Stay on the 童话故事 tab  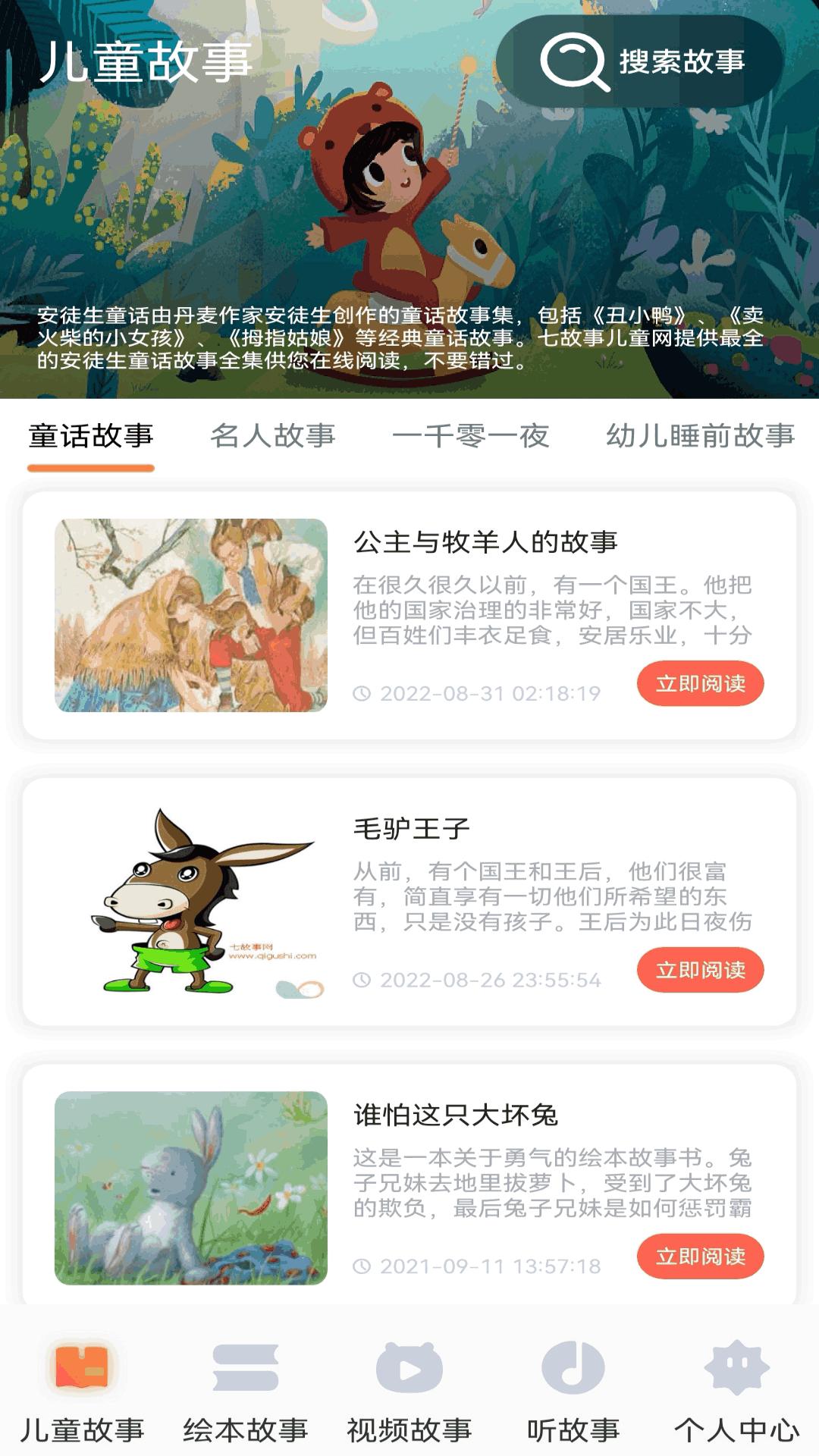tap(93, 436)
